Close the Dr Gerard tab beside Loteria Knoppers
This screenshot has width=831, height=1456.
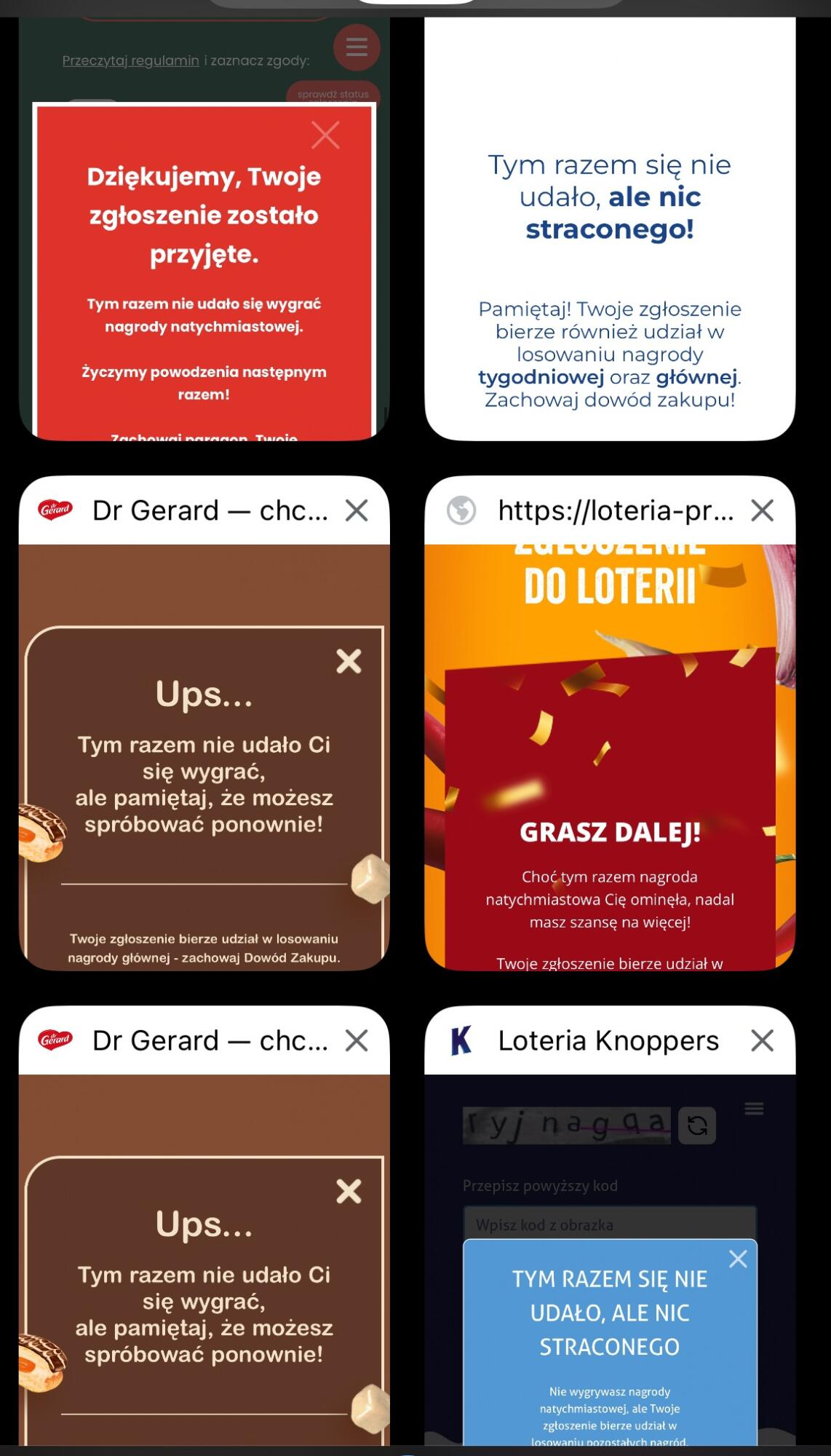coord(357,1040)
